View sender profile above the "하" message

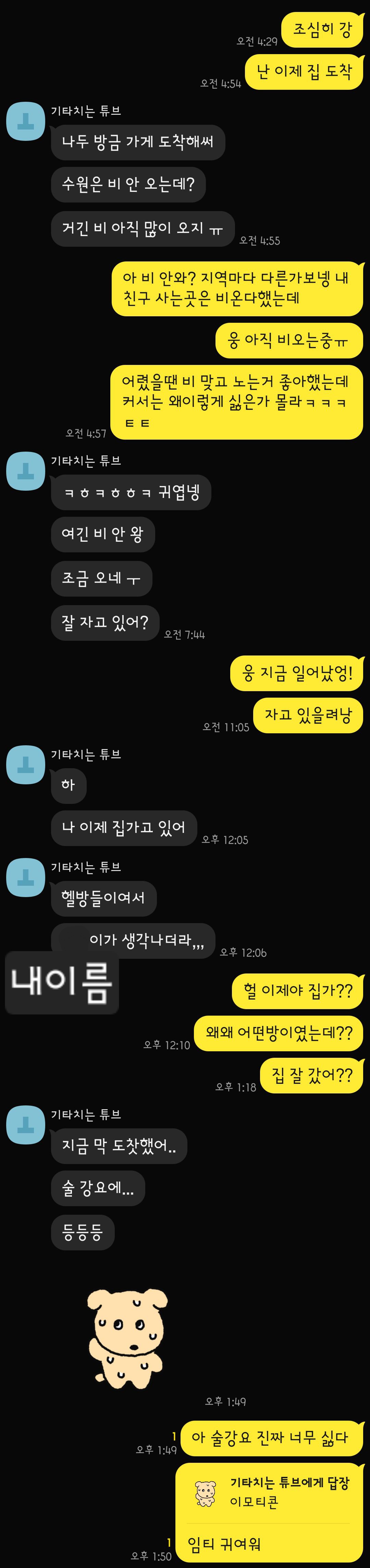click(26, 765)
